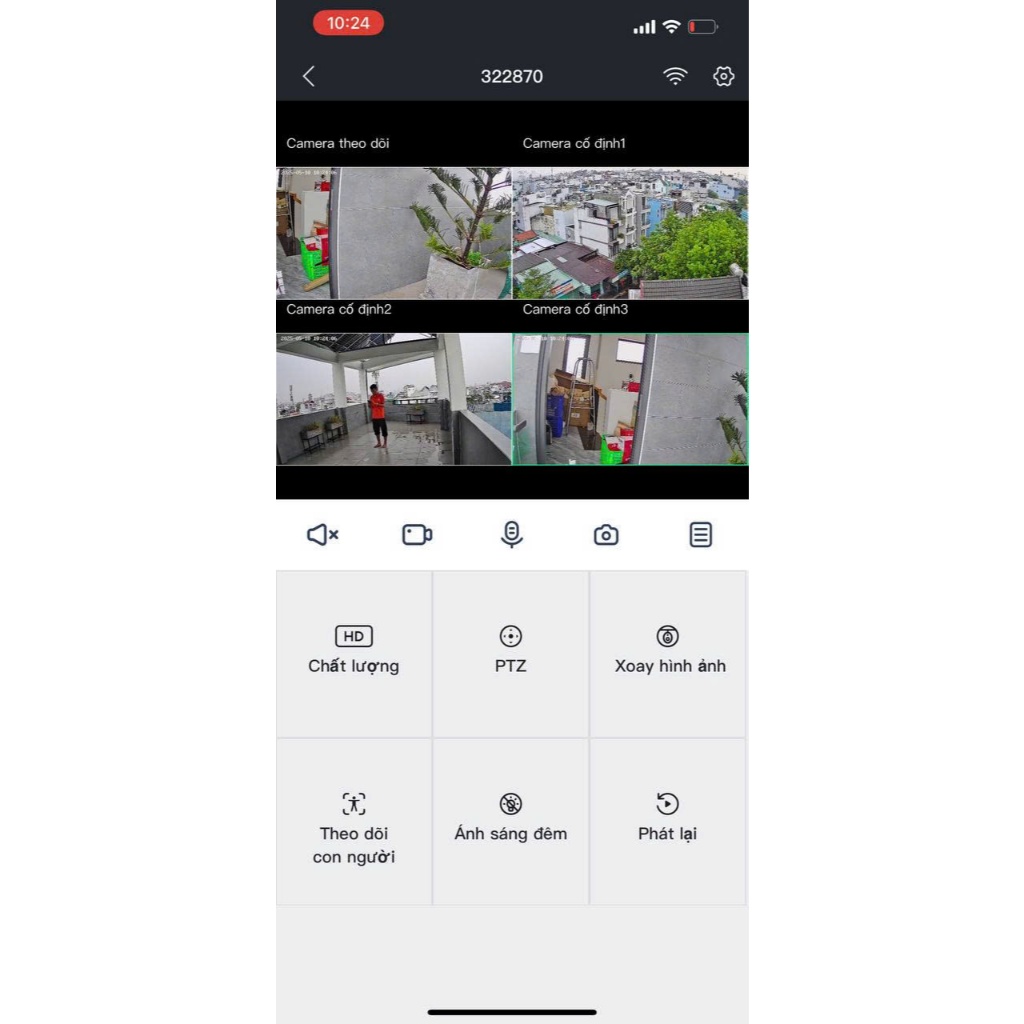Select the Camera cố định1 video feed
The image size is (1024, 1024).
pos(630,233)
